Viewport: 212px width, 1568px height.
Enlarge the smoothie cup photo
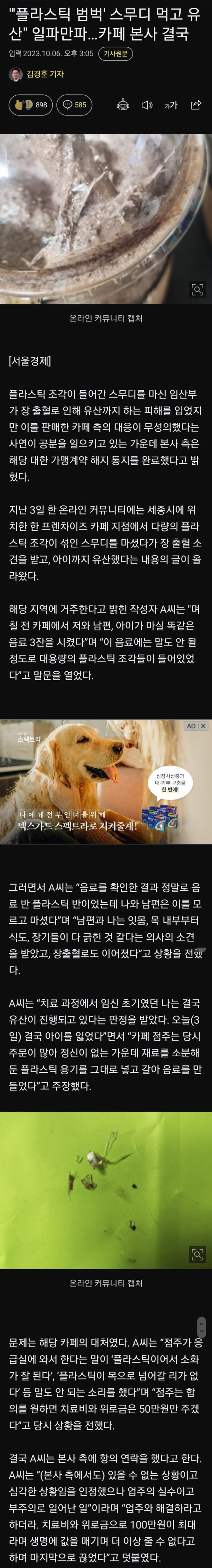[197, 290]
